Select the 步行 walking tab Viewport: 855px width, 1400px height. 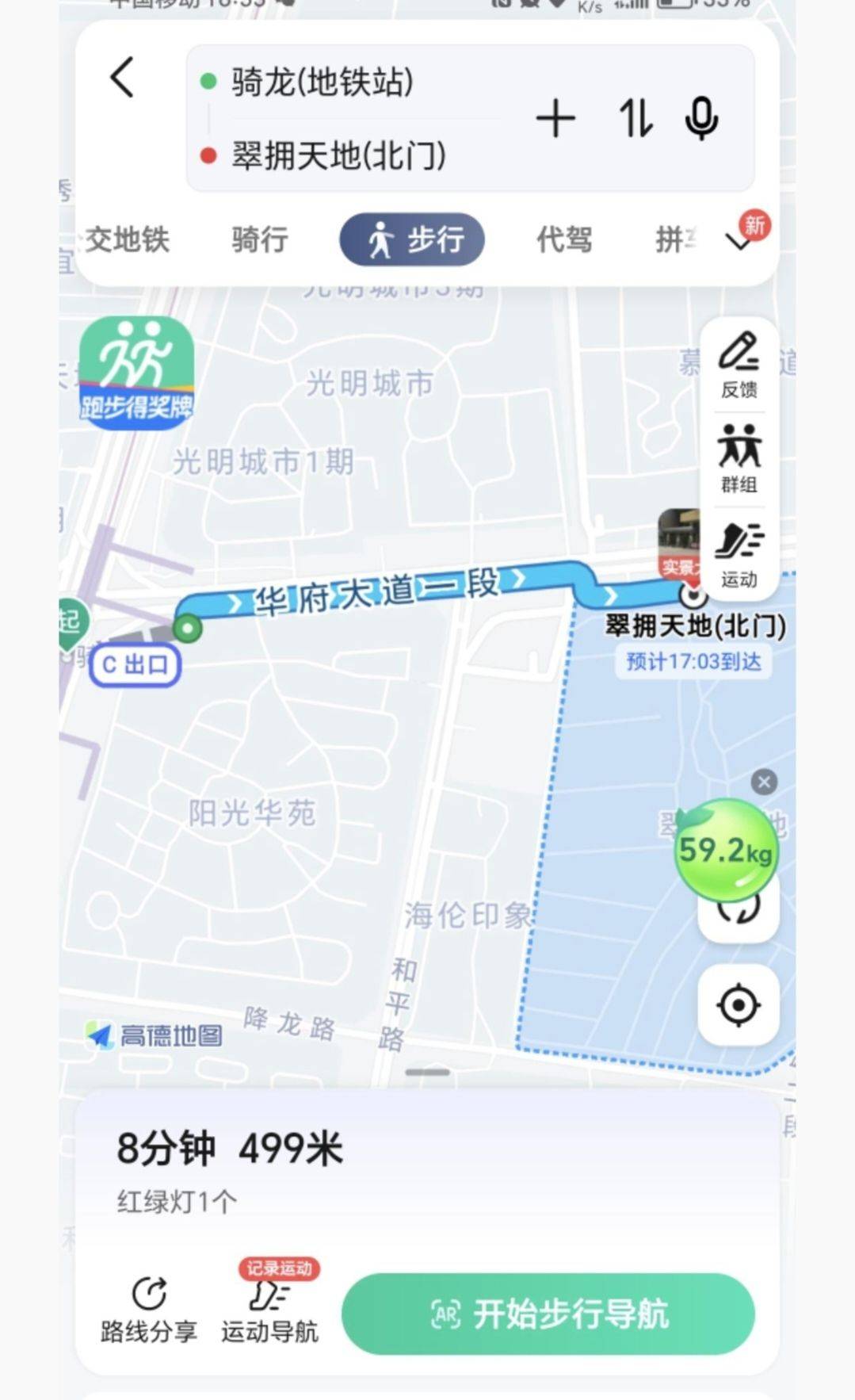(x=412, y=239)
